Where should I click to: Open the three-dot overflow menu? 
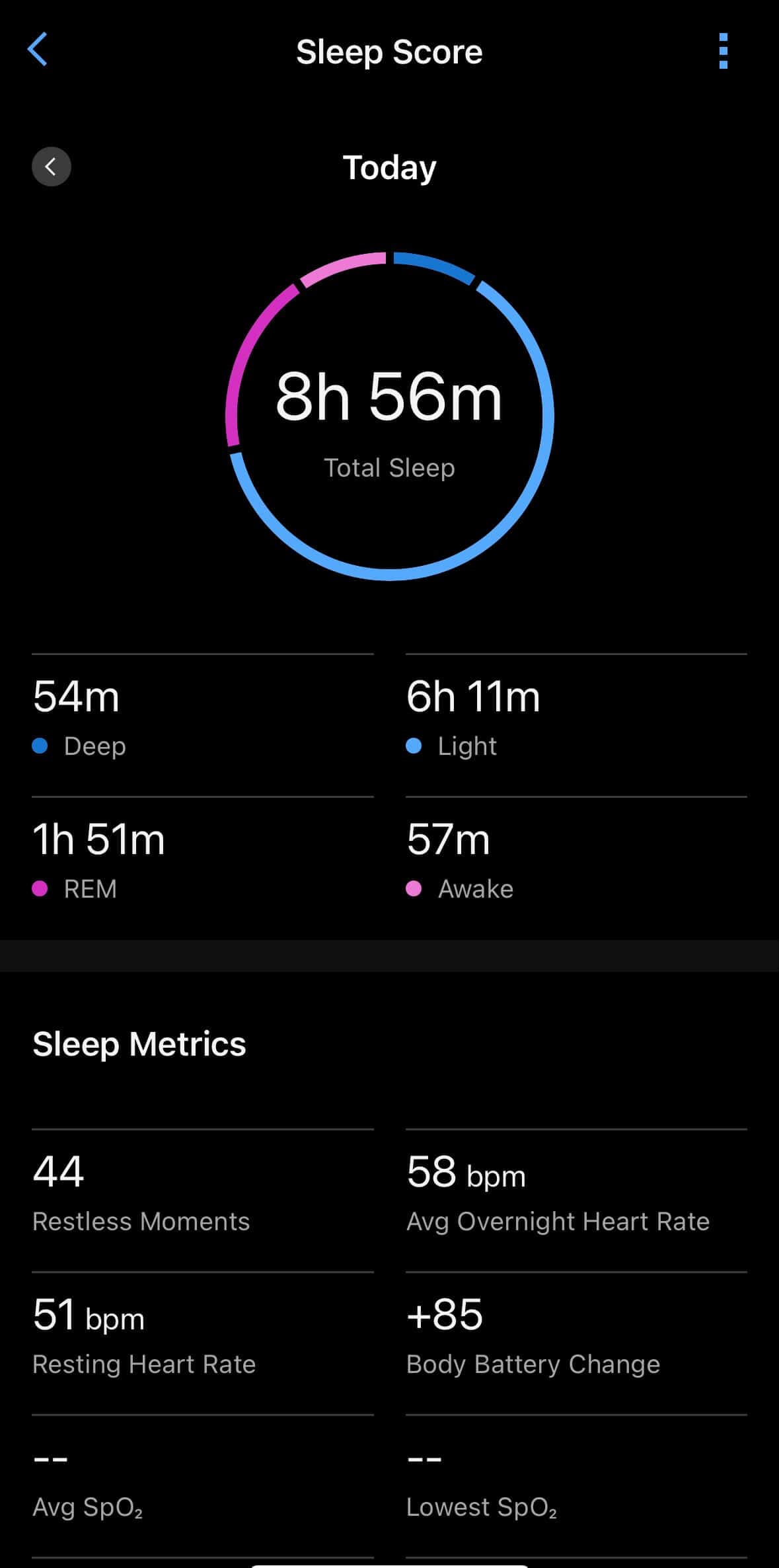(x=724, y=51)
